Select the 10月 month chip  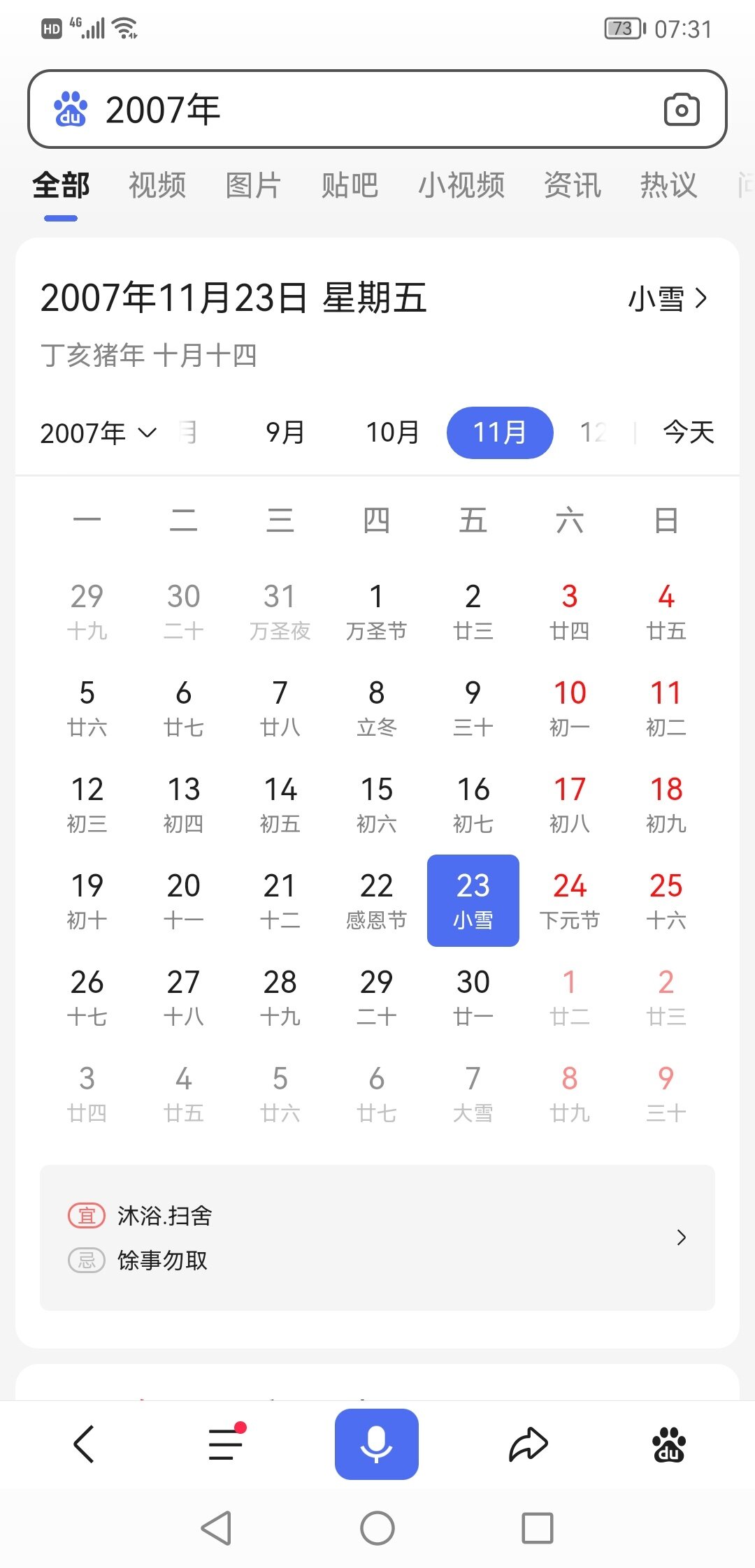(x=393, y=433)
